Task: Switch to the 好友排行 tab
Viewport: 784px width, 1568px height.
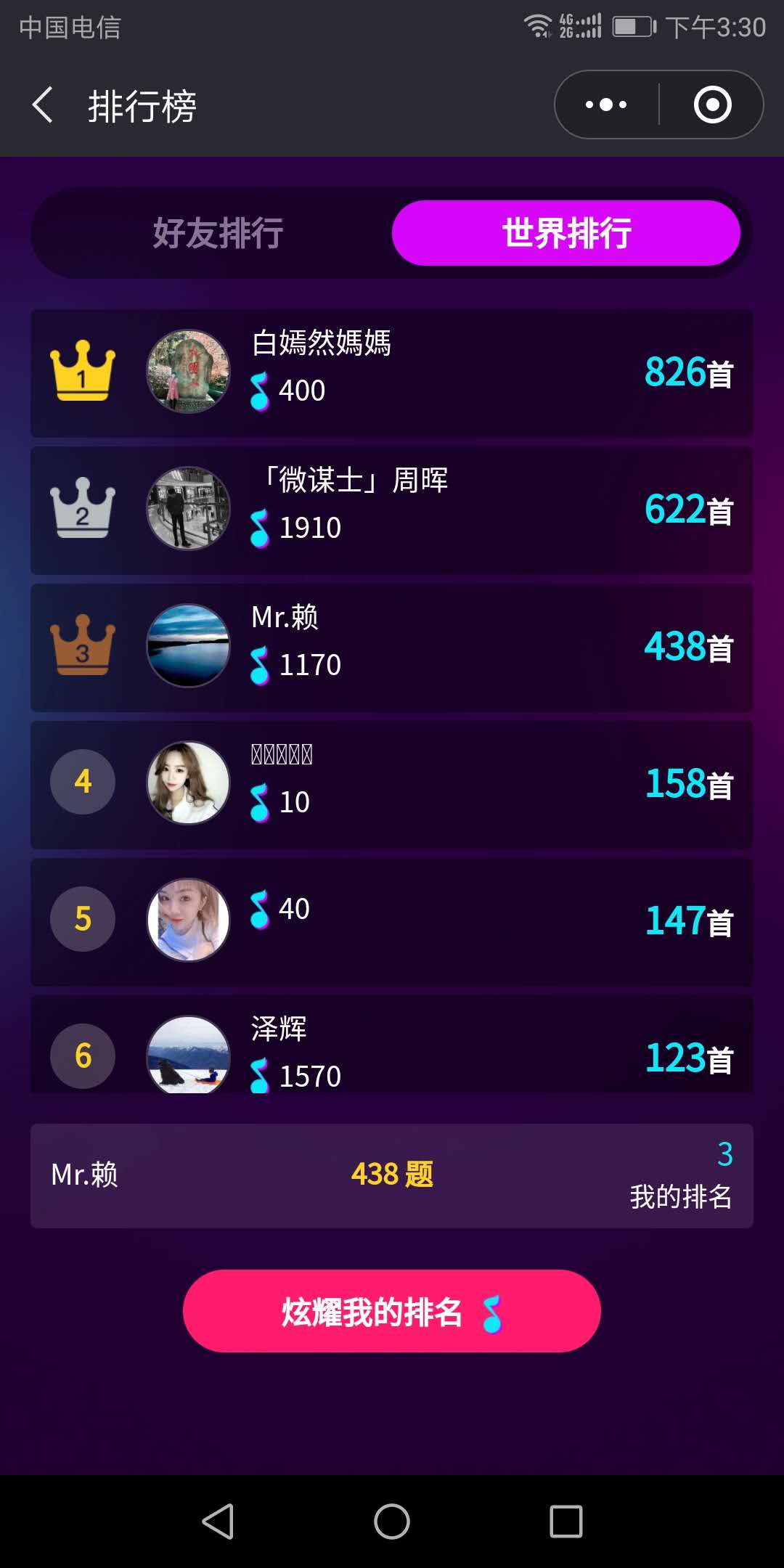Action: [x=218, y=233]
